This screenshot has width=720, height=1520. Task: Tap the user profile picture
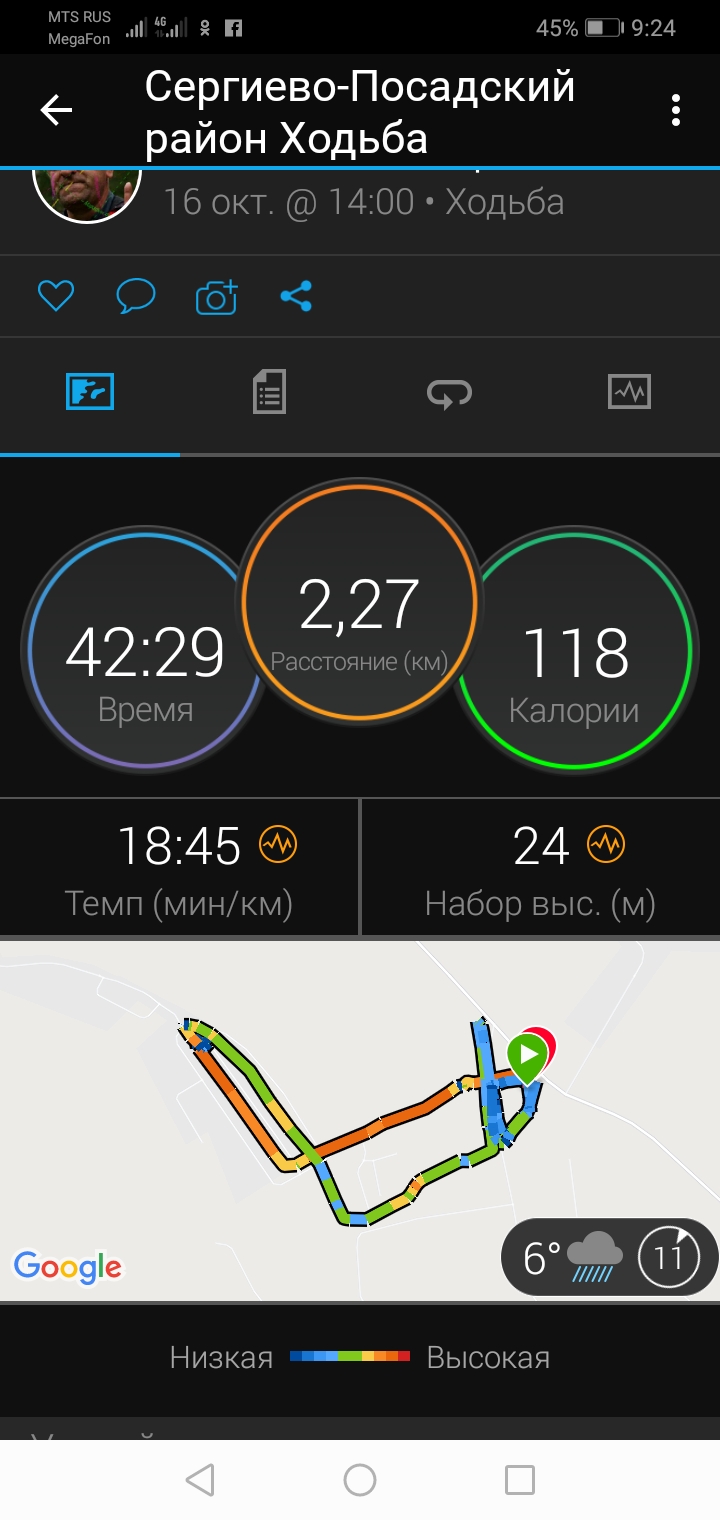click(87, 192)
